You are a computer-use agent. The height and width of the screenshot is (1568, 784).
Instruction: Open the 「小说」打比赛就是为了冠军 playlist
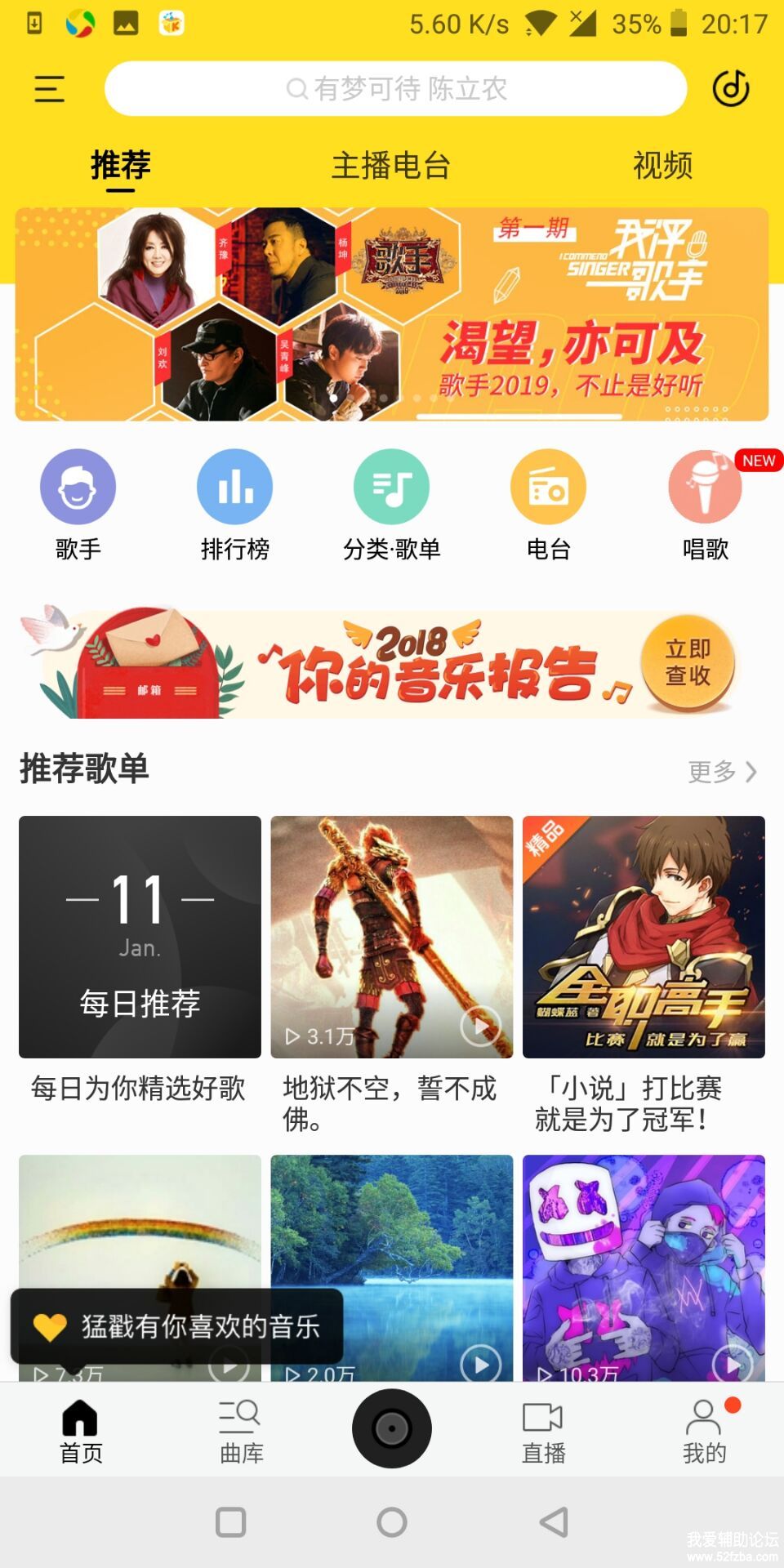point(644,937)
